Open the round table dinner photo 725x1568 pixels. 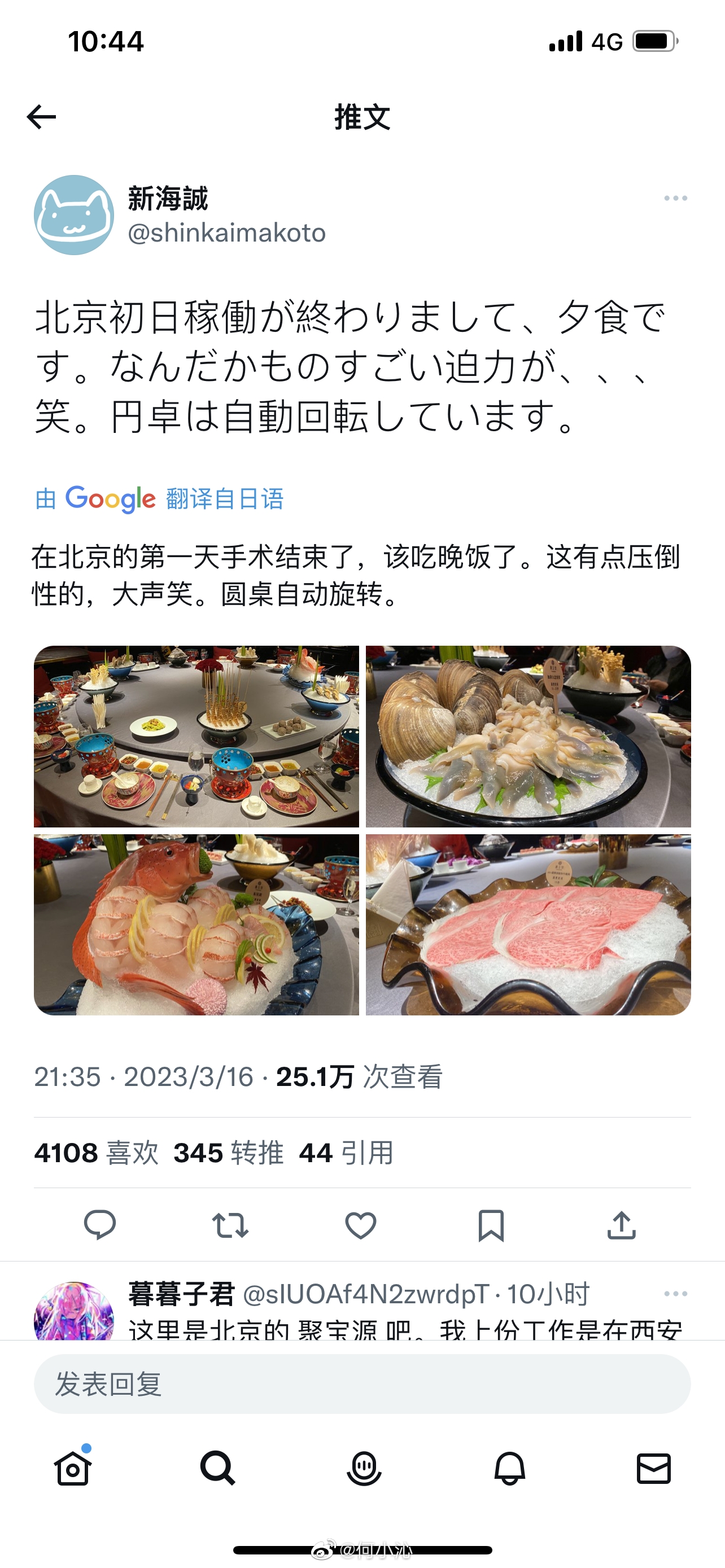[x=196, y=736]
